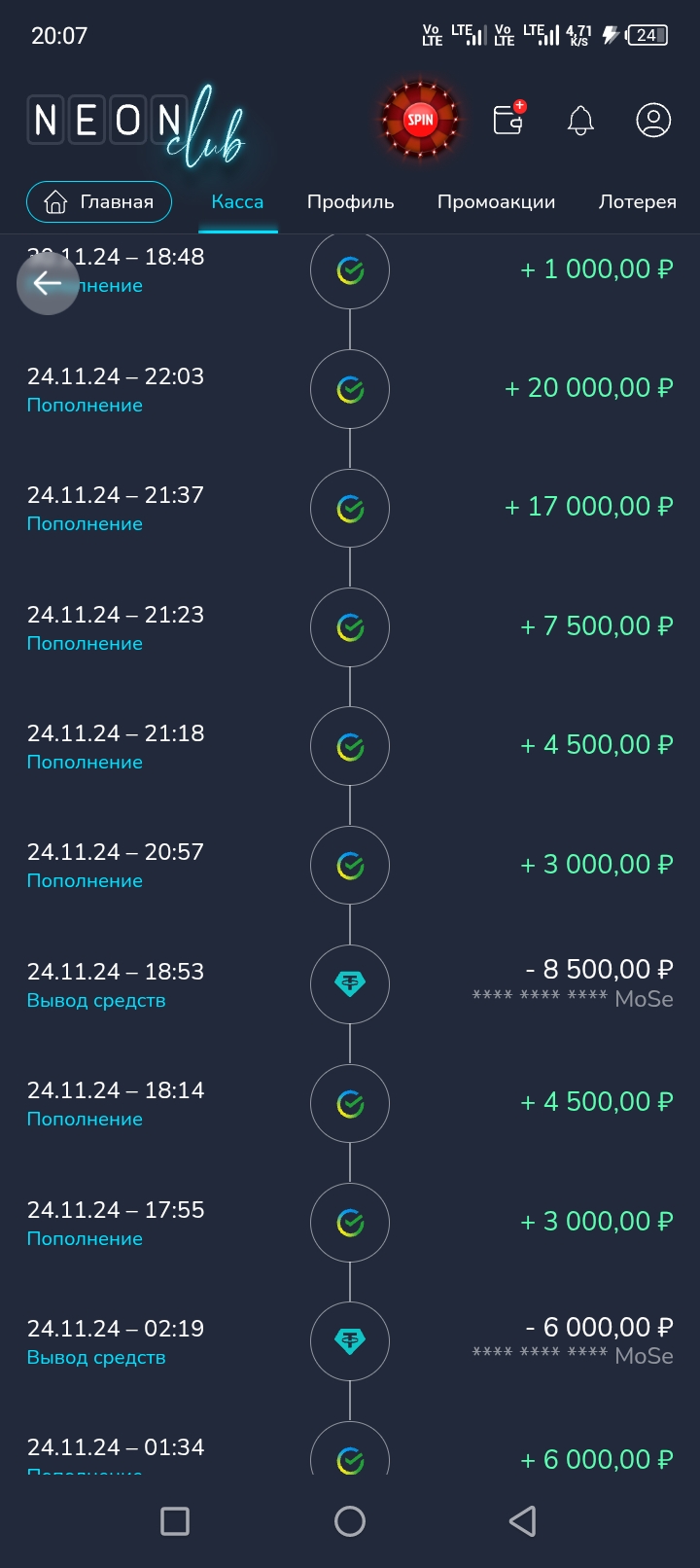Open the notifications bell
This screenshot has height=1568, width=700.
(x=580, y=121)
